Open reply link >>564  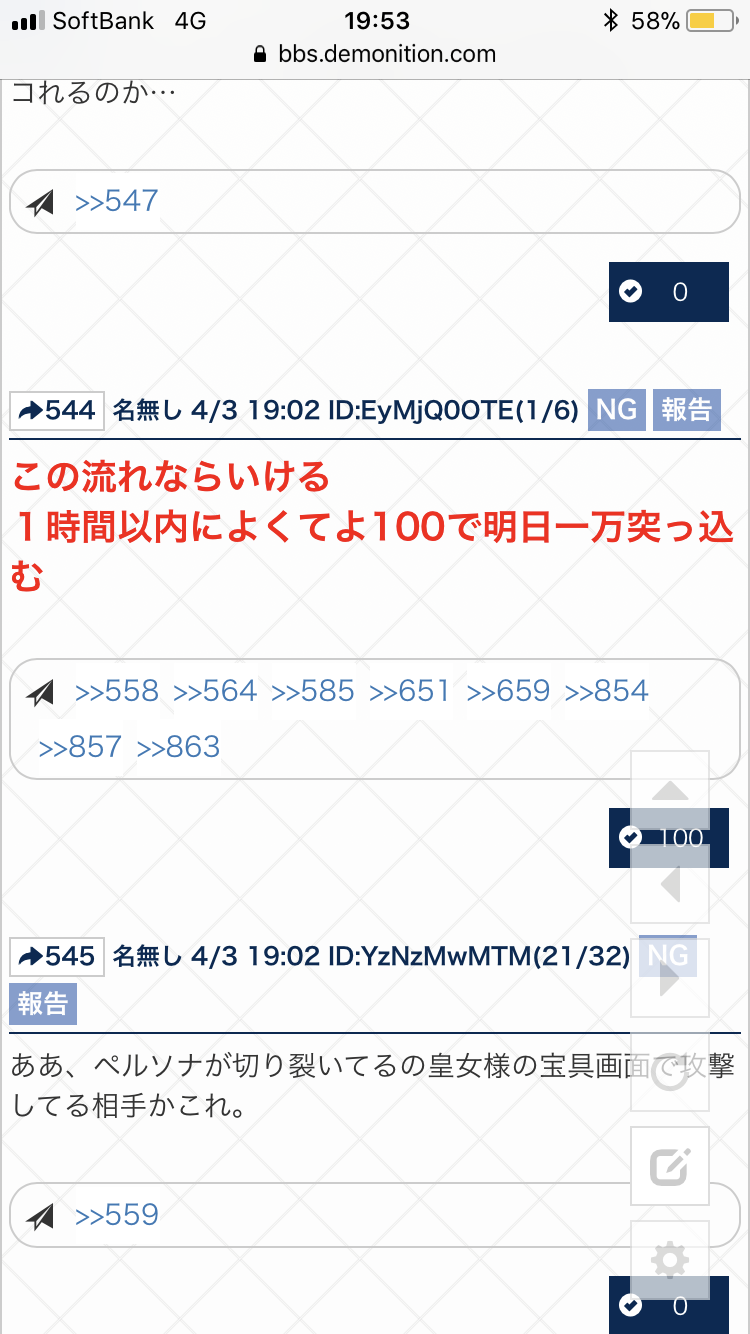tap(215, 691)
